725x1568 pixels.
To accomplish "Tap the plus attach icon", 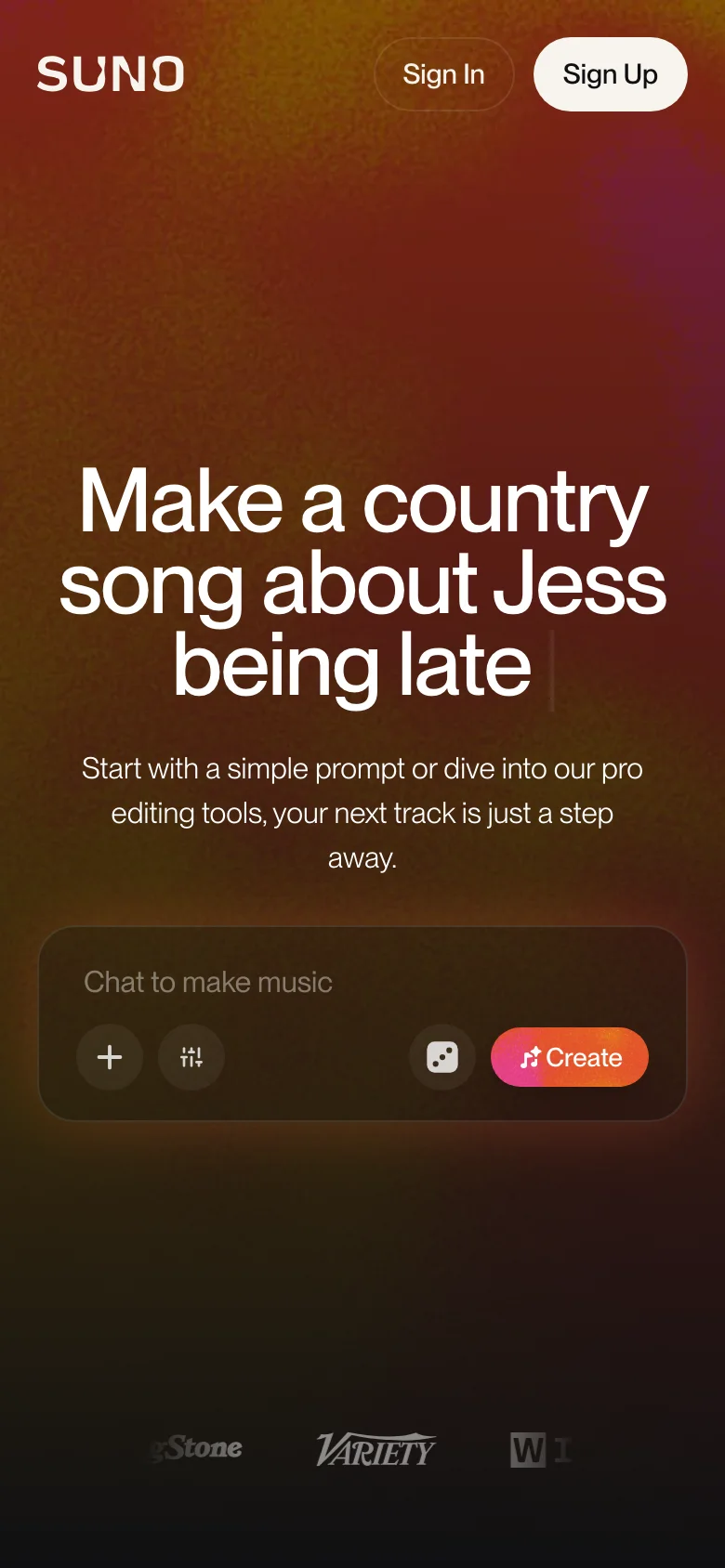I will click(110, 1057).
